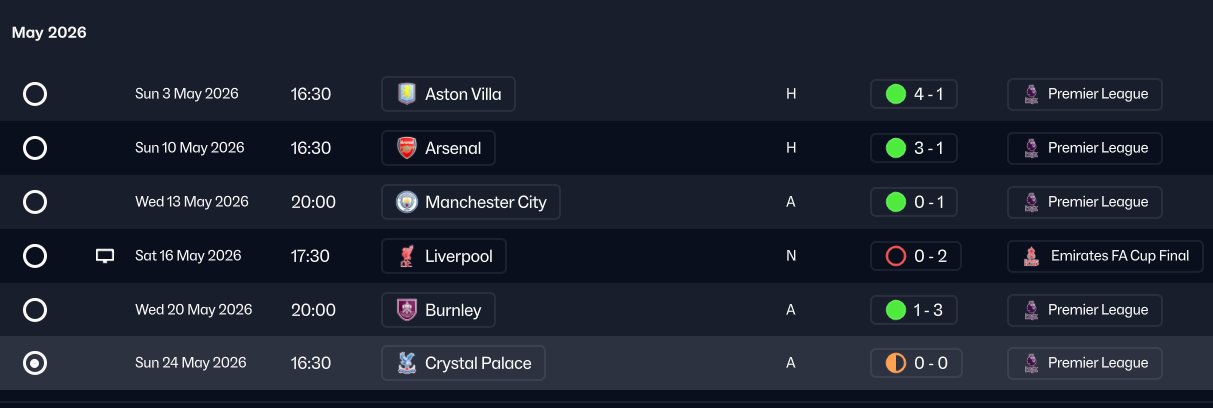Open the Aston Villa team button
Screen dimensions: 1213x408
448,94
